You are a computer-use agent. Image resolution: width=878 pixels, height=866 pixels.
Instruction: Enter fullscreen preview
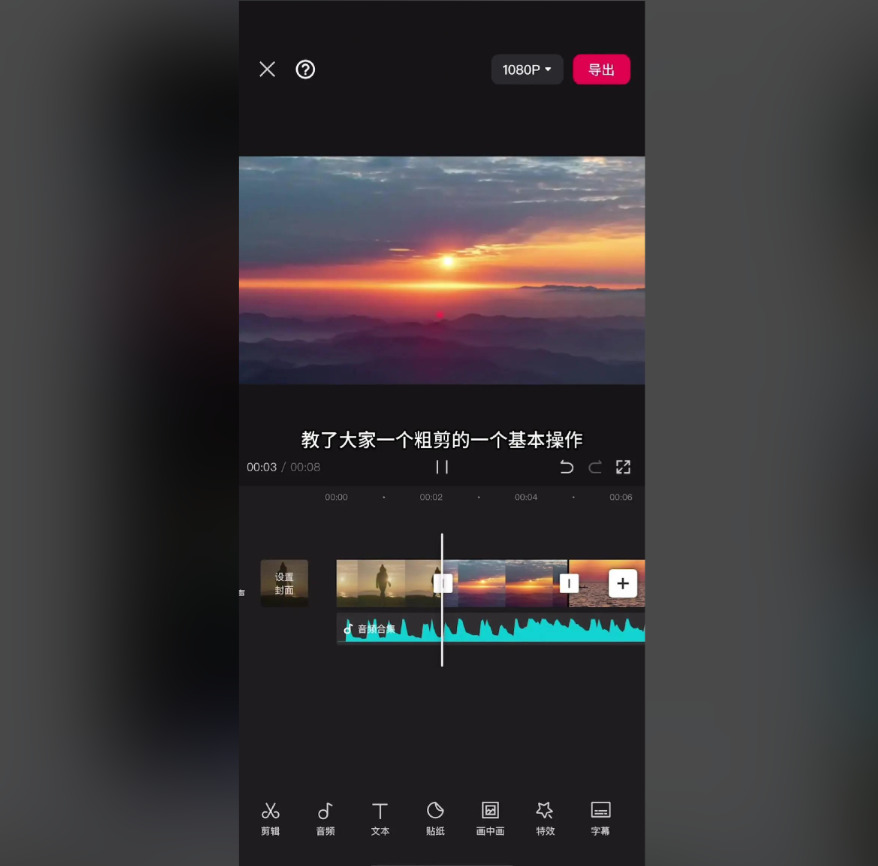click(x=623, y=467)
